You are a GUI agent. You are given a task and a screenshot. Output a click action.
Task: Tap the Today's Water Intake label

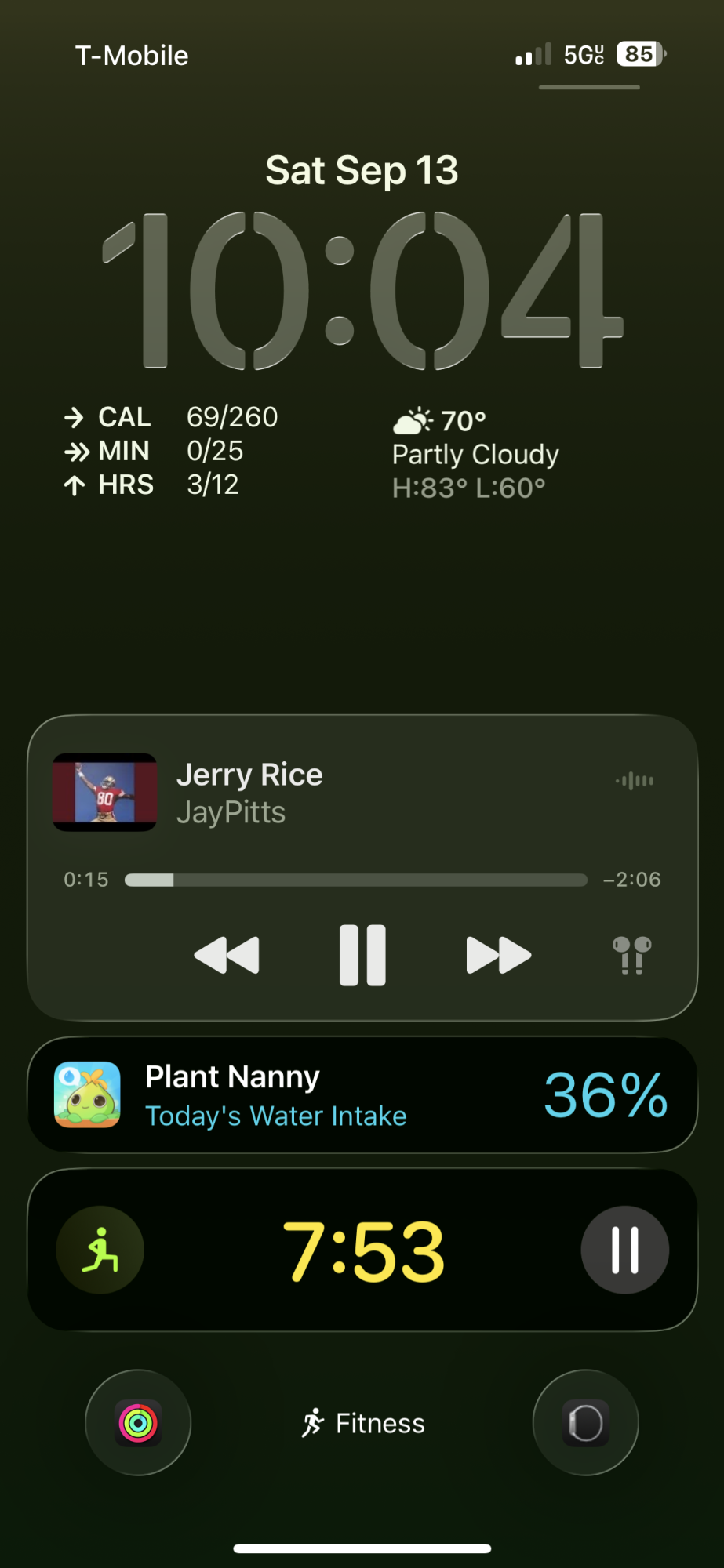point(275,1116)
